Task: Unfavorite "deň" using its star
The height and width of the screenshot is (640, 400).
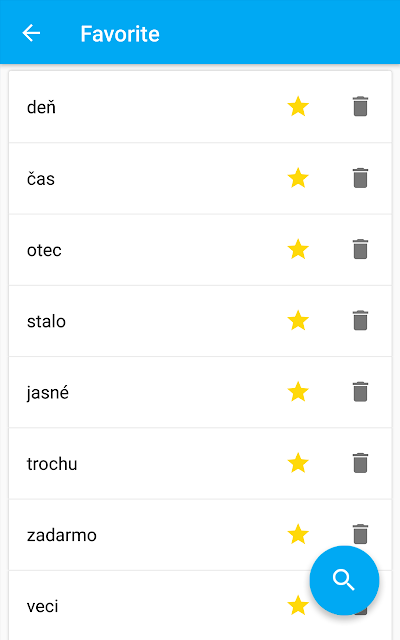Action: click(298, 107)
